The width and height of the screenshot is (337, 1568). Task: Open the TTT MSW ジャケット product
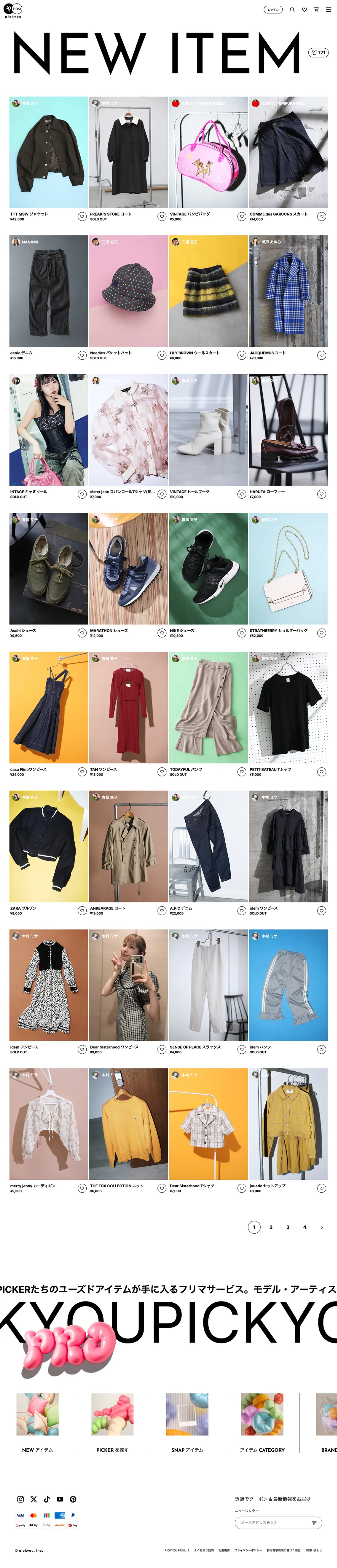(49, 152)
